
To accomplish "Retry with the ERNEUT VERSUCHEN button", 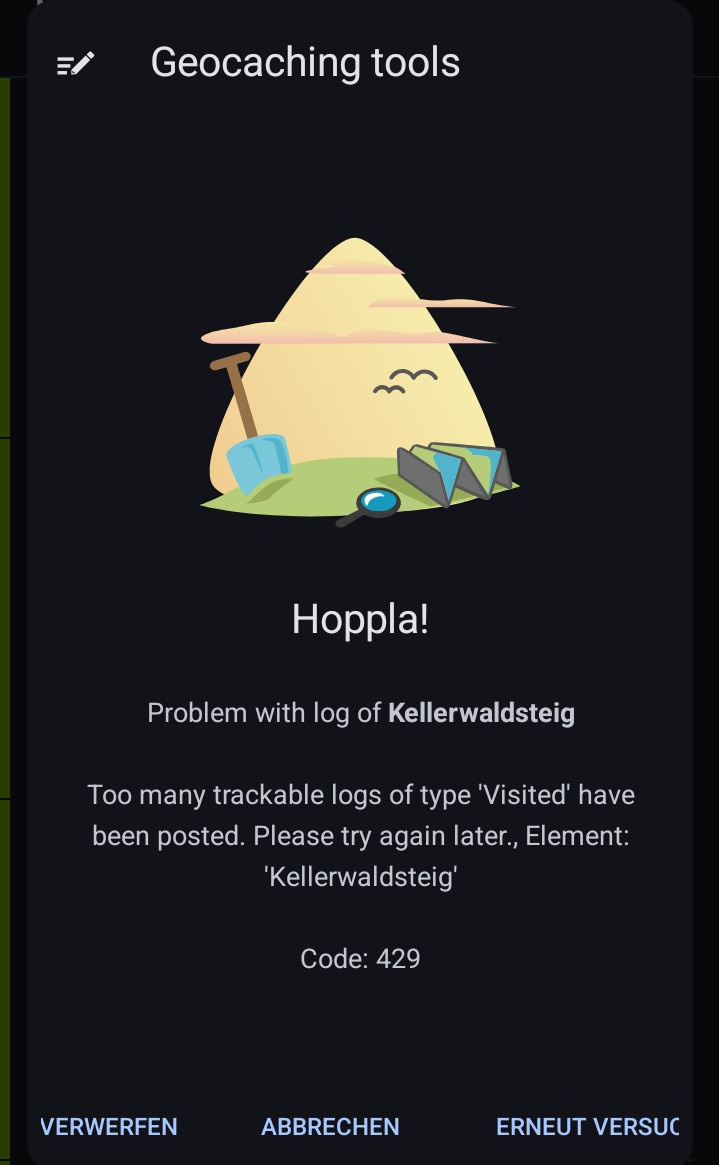I will coord(587,1126).
